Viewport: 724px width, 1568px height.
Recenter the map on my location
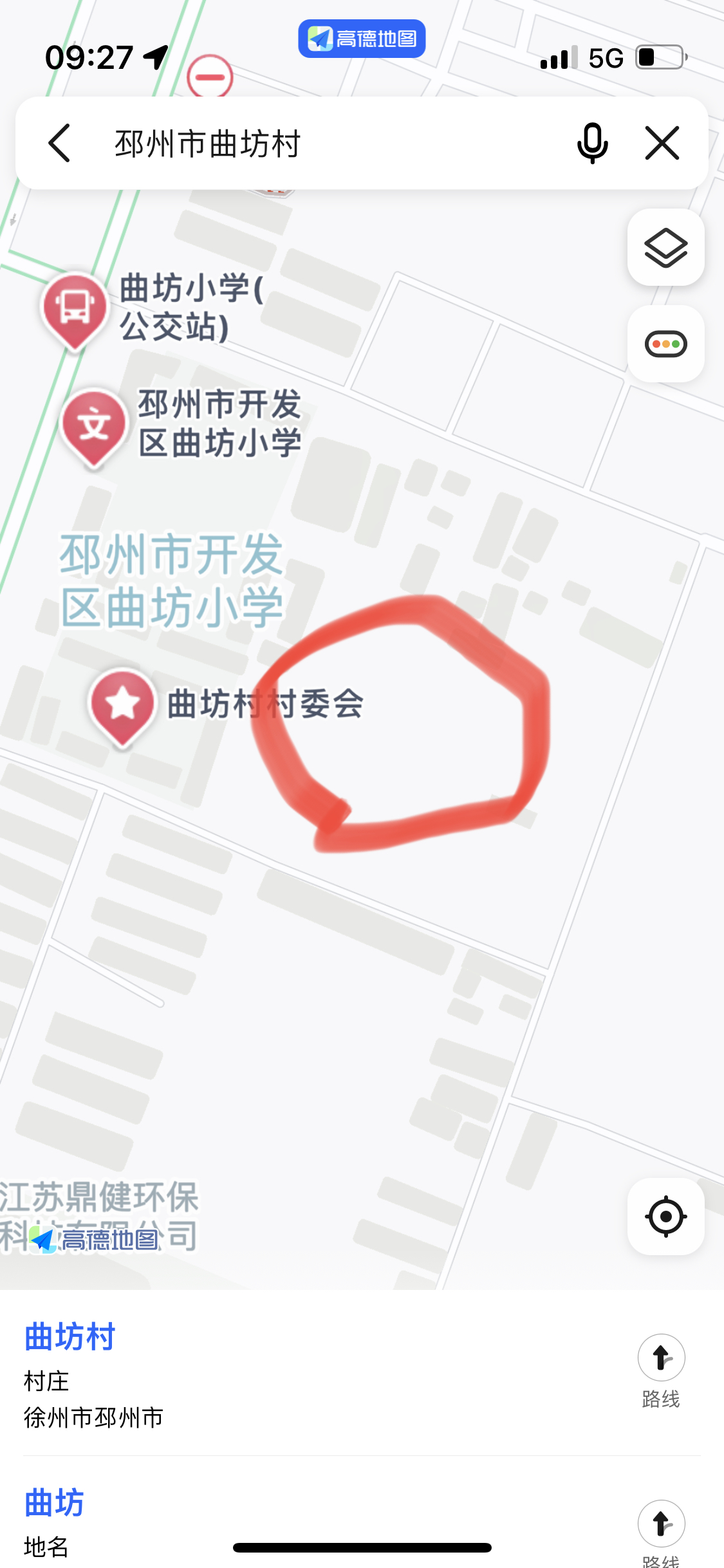tap(665, 1217)
